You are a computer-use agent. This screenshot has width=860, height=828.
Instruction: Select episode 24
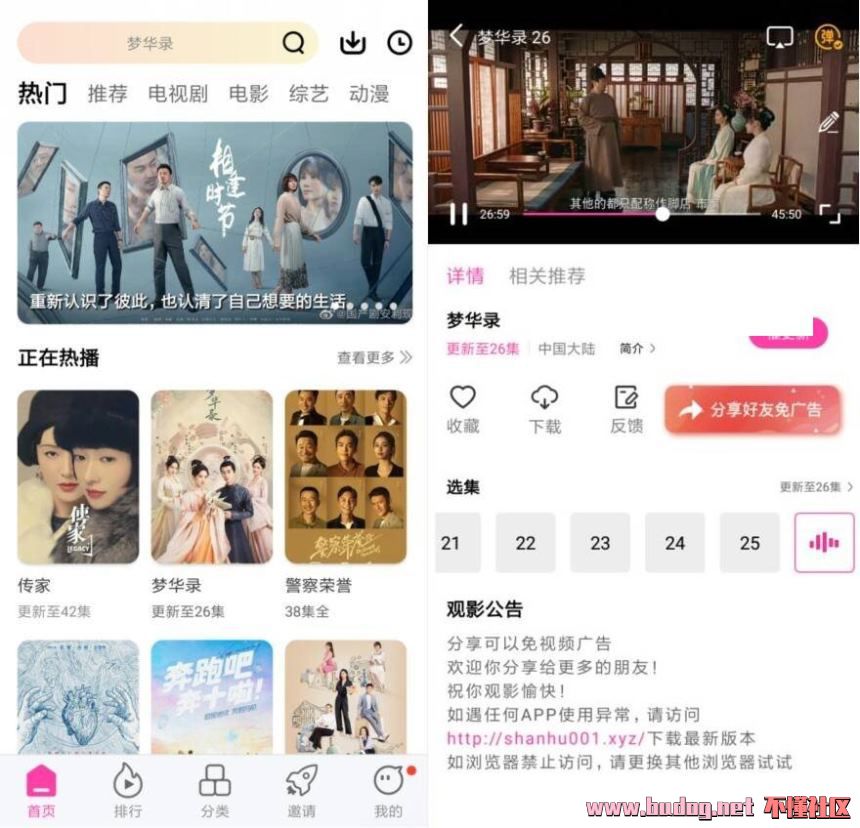[675, 543]
